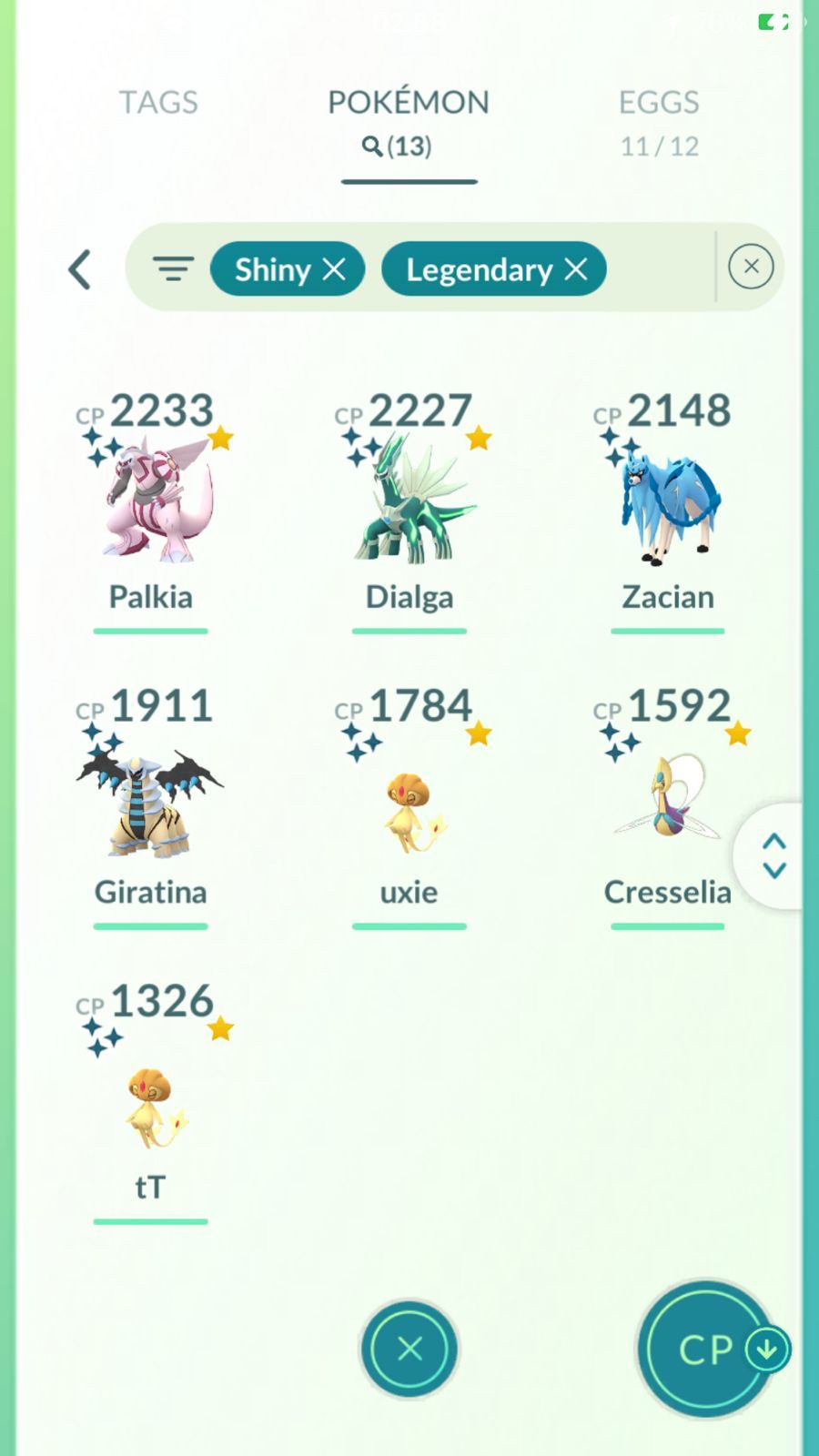Screen dimensions: 819x1456
Task: Open the search filter options icon
Action: 173,268
